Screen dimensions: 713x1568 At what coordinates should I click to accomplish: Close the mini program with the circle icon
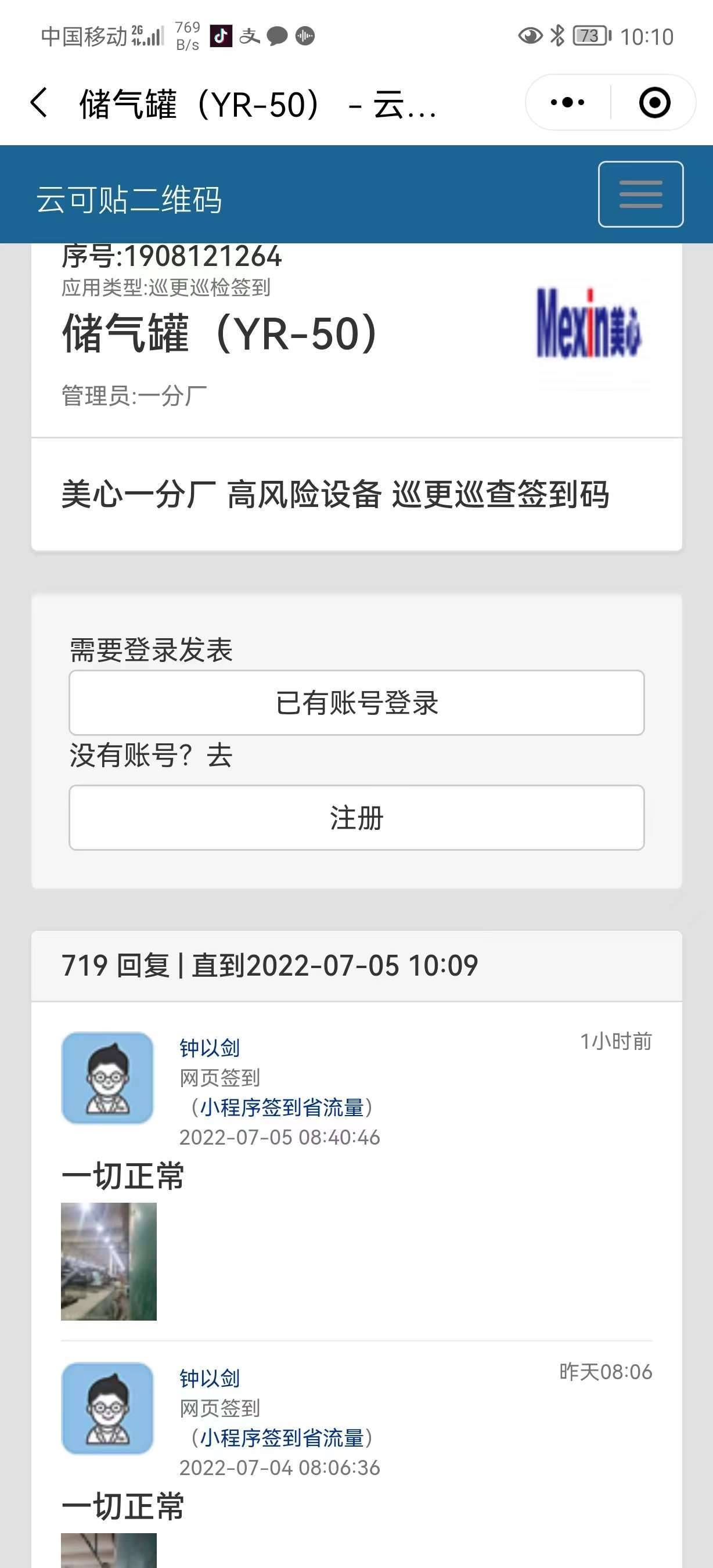654,102
